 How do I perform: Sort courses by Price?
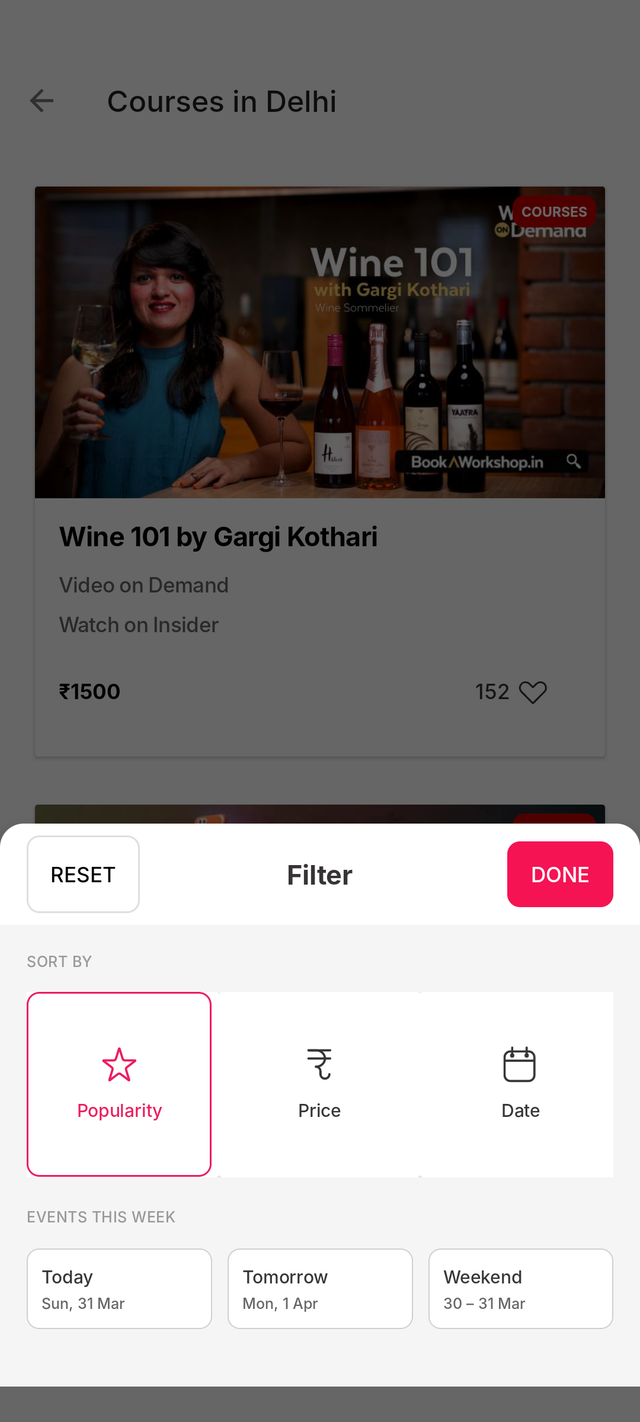coord(319,1084)
